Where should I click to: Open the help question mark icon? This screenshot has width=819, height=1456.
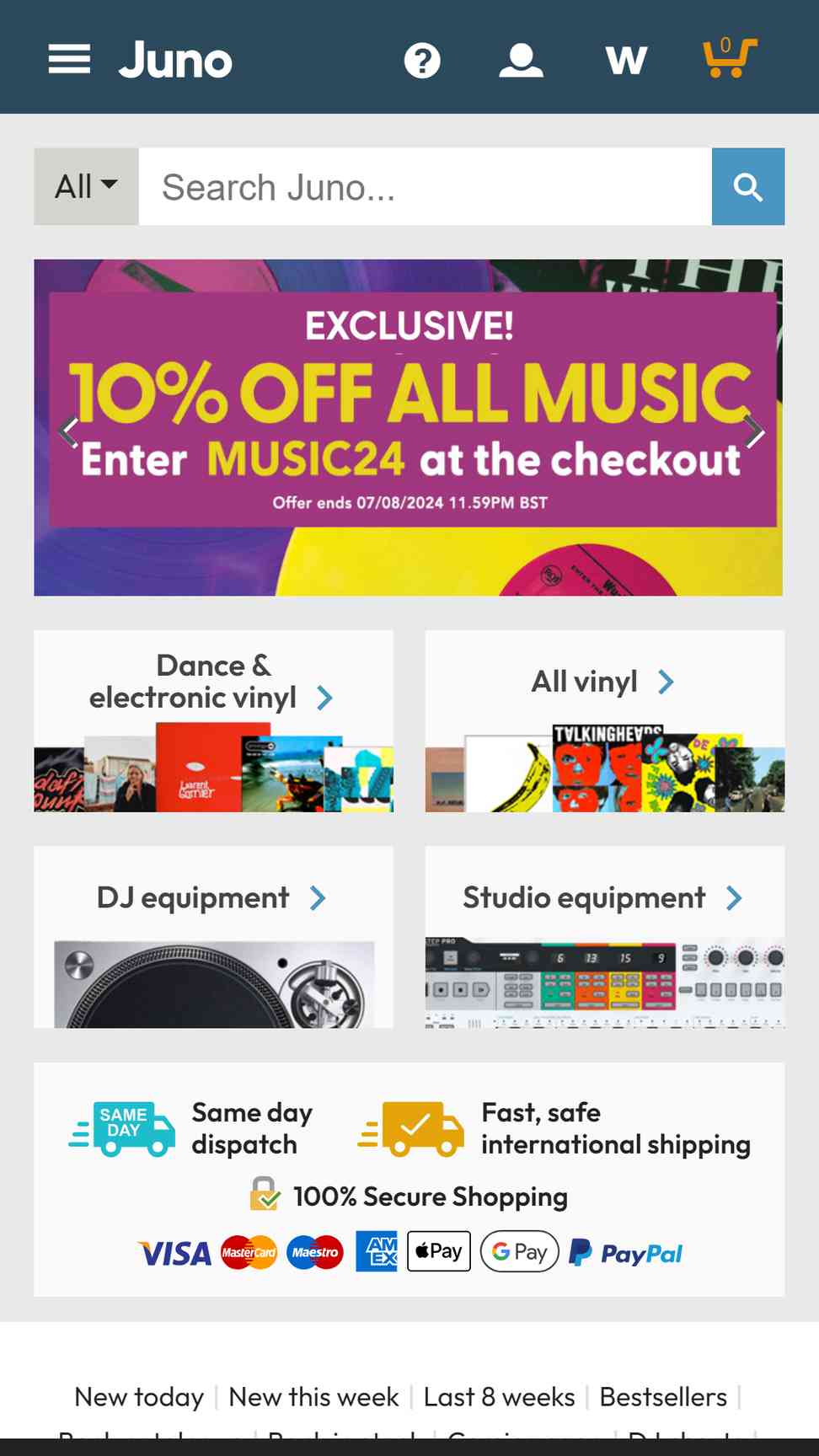point(422,61)
